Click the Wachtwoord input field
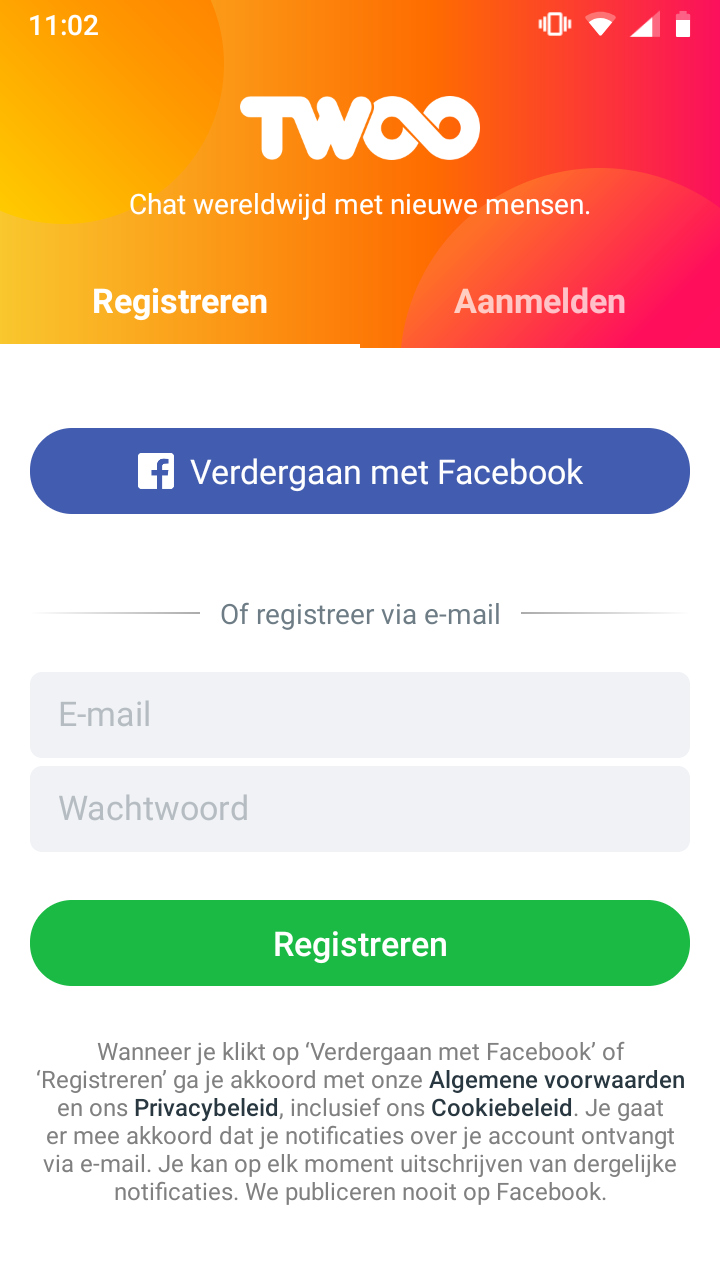This screenshot has height=1280, width=720. click(360, 808)
